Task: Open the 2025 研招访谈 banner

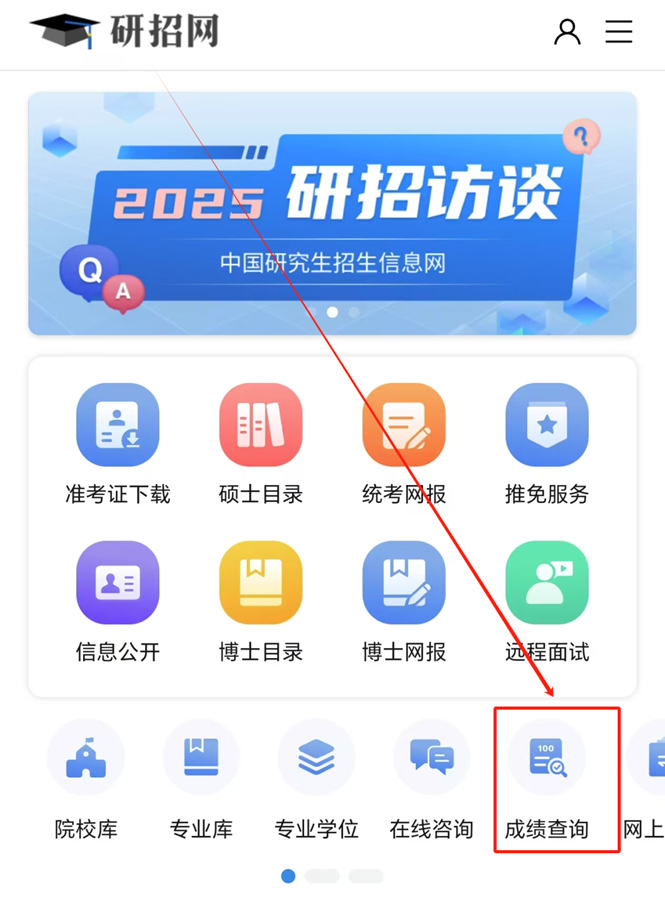Action: [332, 213]
